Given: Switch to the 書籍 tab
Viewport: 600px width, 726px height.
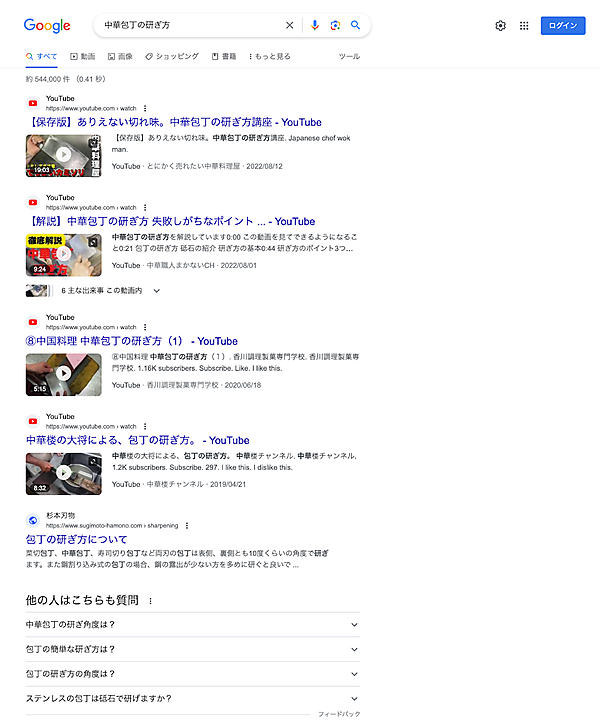Looking at the screenshot, I should pos(224,57).
